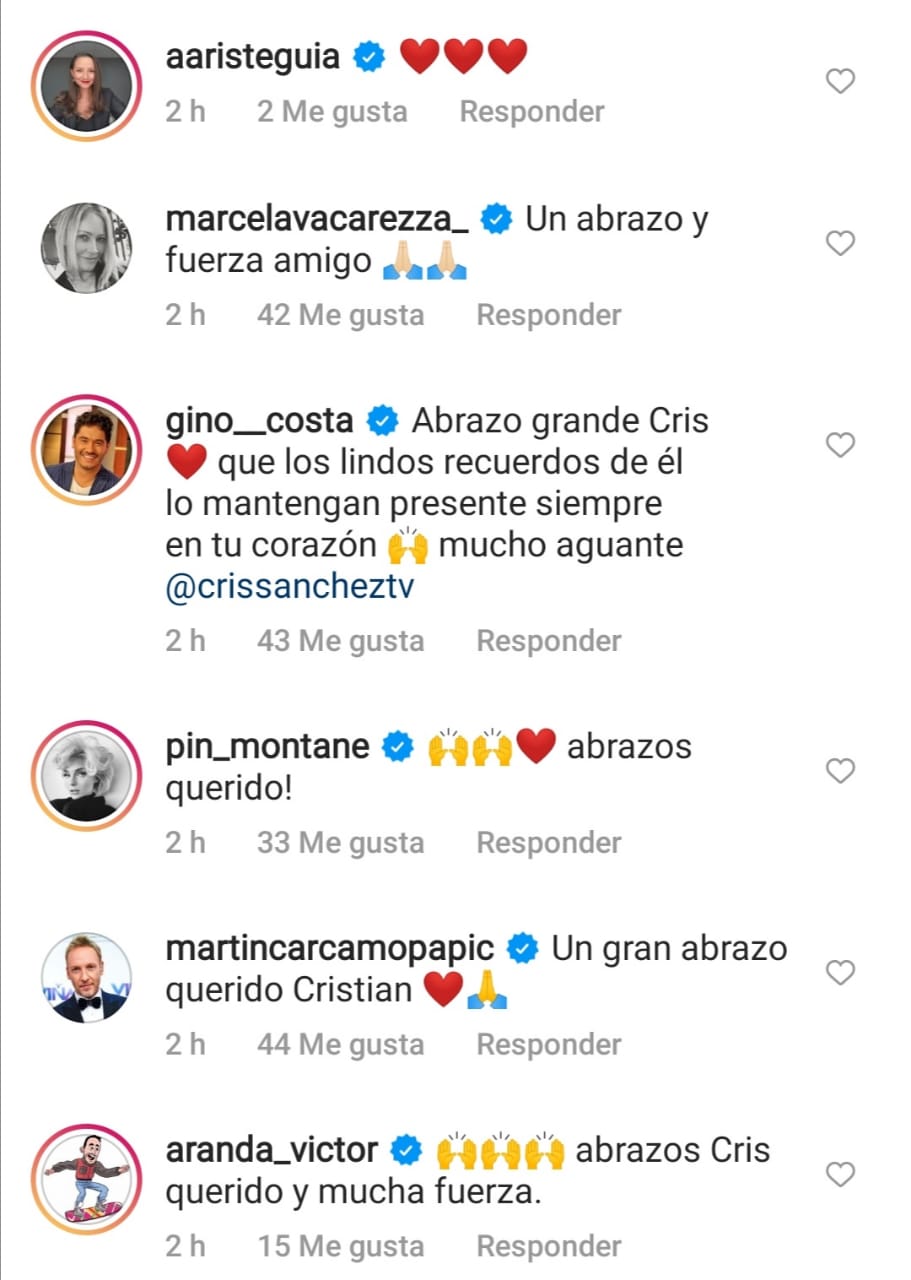Tap Responder under gino__costa's comment
This screenshot has width=911, height=1280.
tap(548, 641)
